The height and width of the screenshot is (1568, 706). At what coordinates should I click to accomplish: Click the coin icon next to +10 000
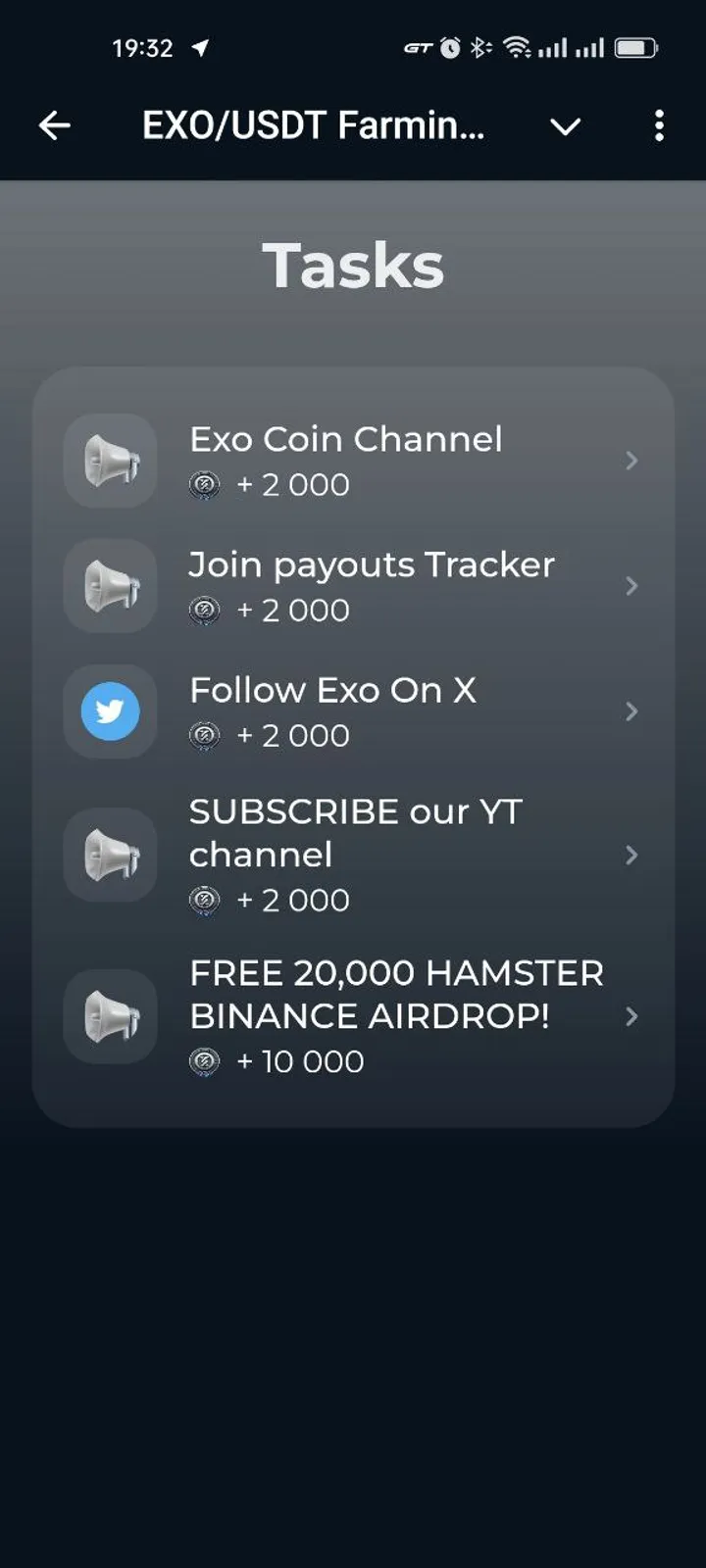[x=205, y=1060]
